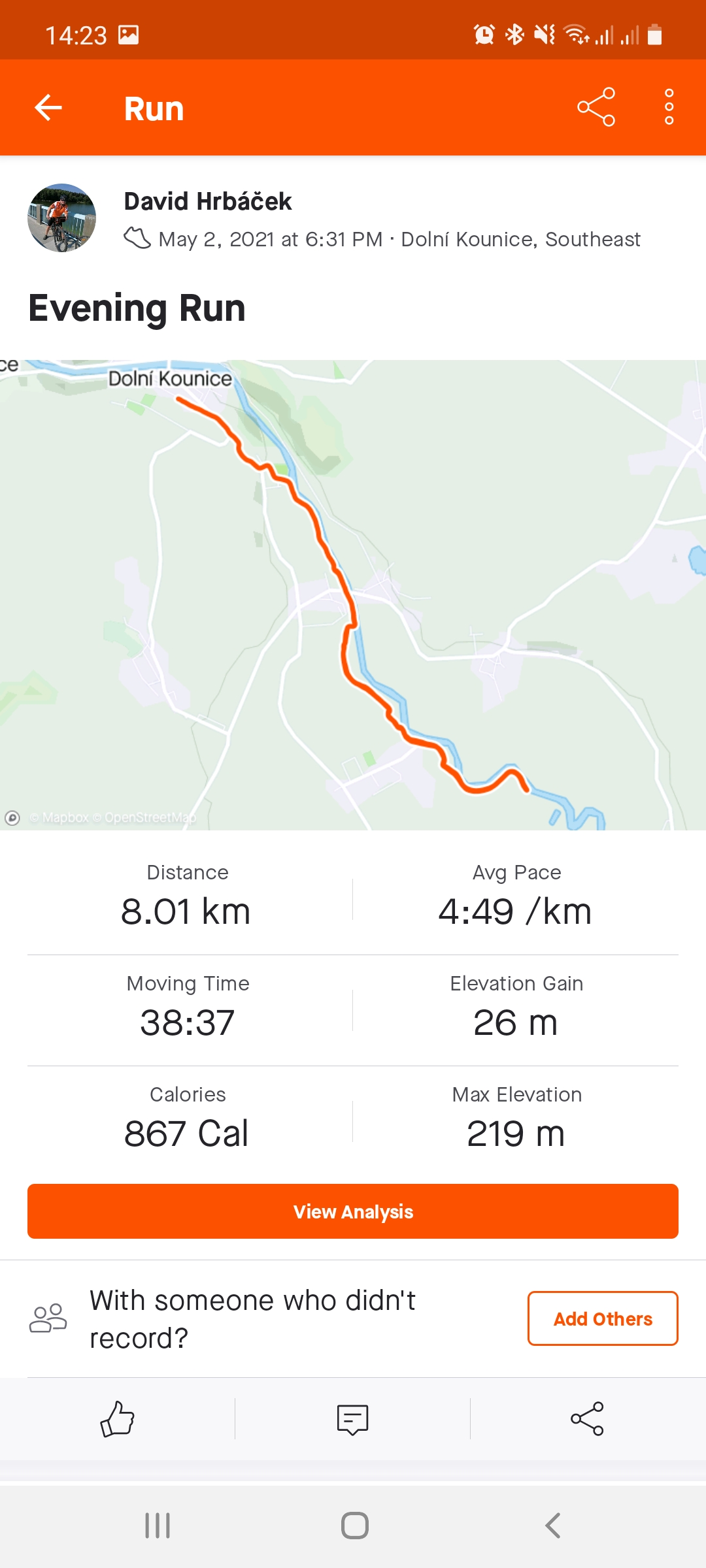Open David Hrbáček's profile picture
The image size is (706, 1568).
(61, 218)
